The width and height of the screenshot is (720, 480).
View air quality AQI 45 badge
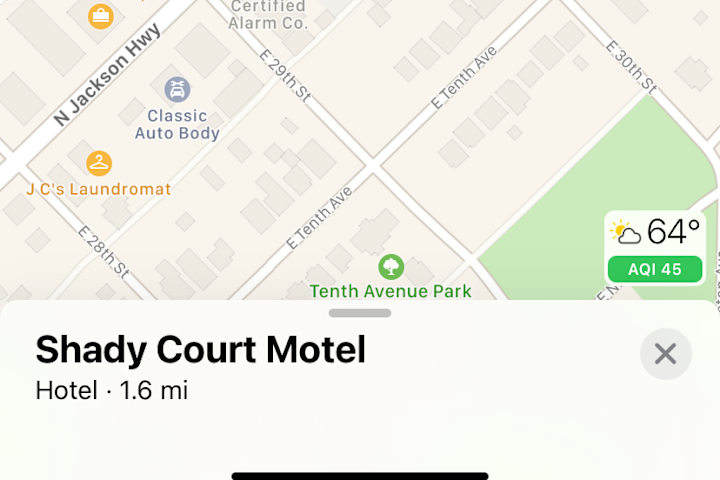(x=655, y=269)
